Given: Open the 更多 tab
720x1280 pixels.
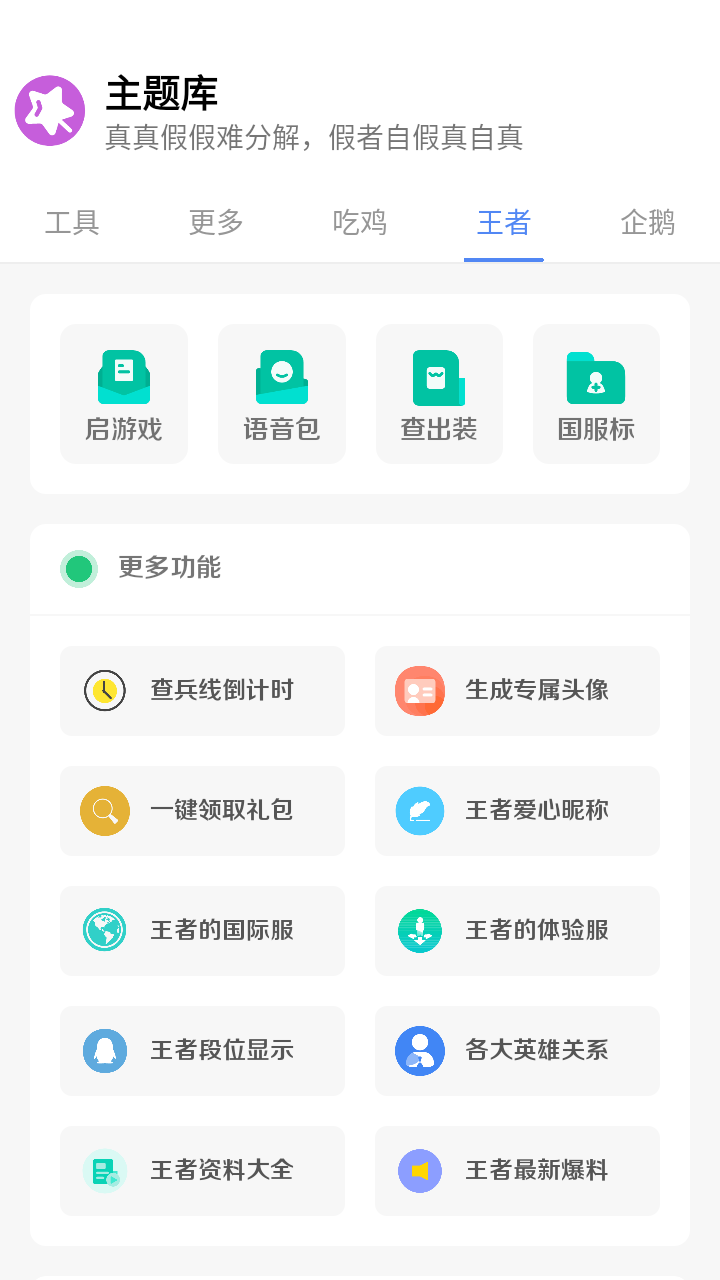Looking at the screenshot, I should (x=215, y=223).
